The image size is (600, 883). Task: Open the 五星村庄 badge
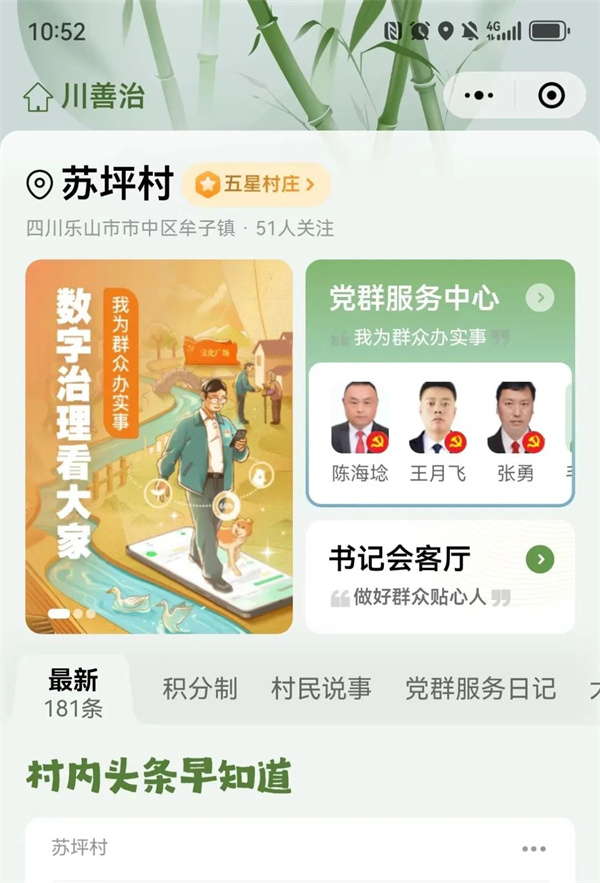click(x=256, y=184)
